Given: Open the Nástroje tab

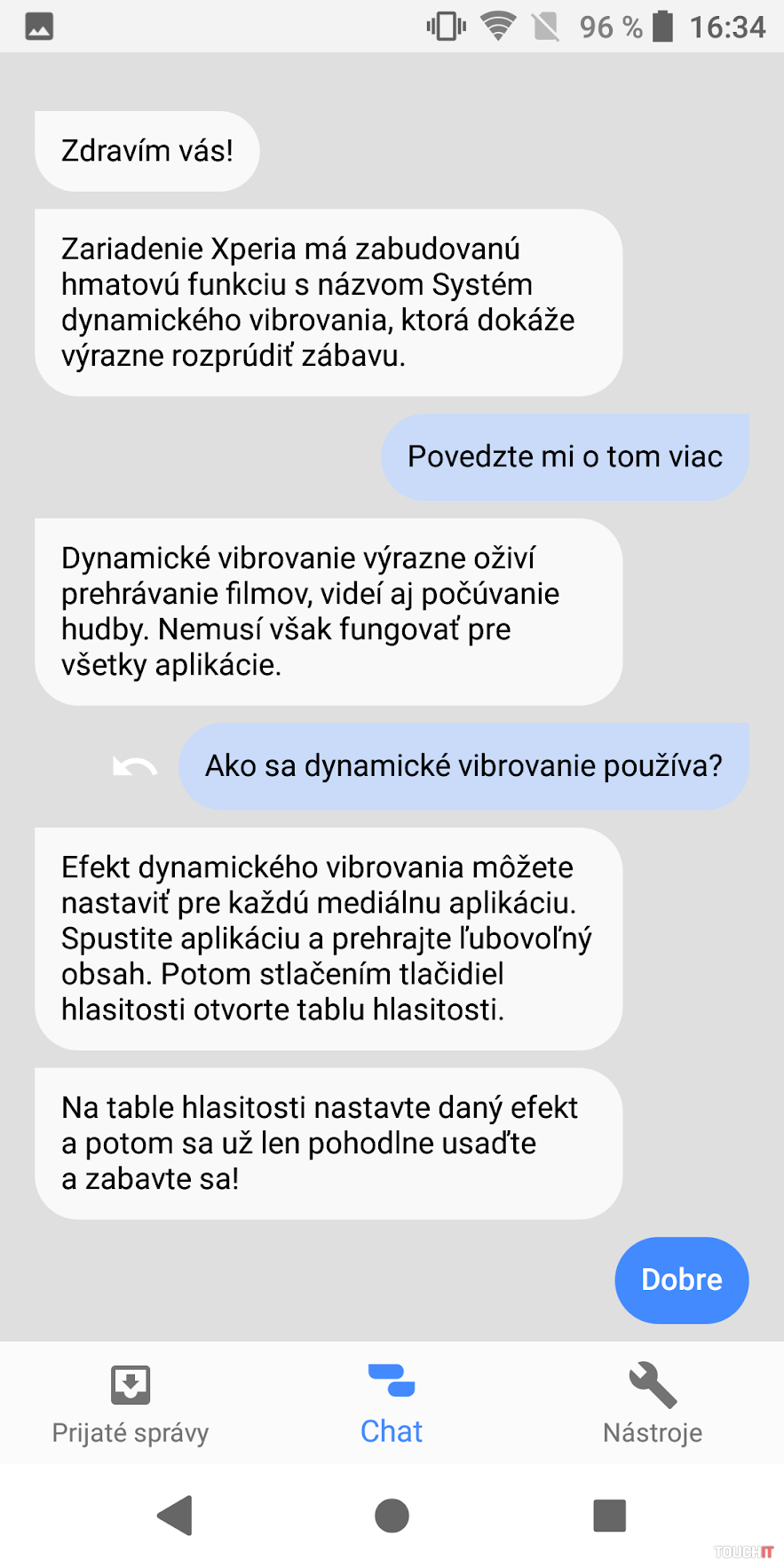Looking at the screenshot, I should tap(653, 1403).
